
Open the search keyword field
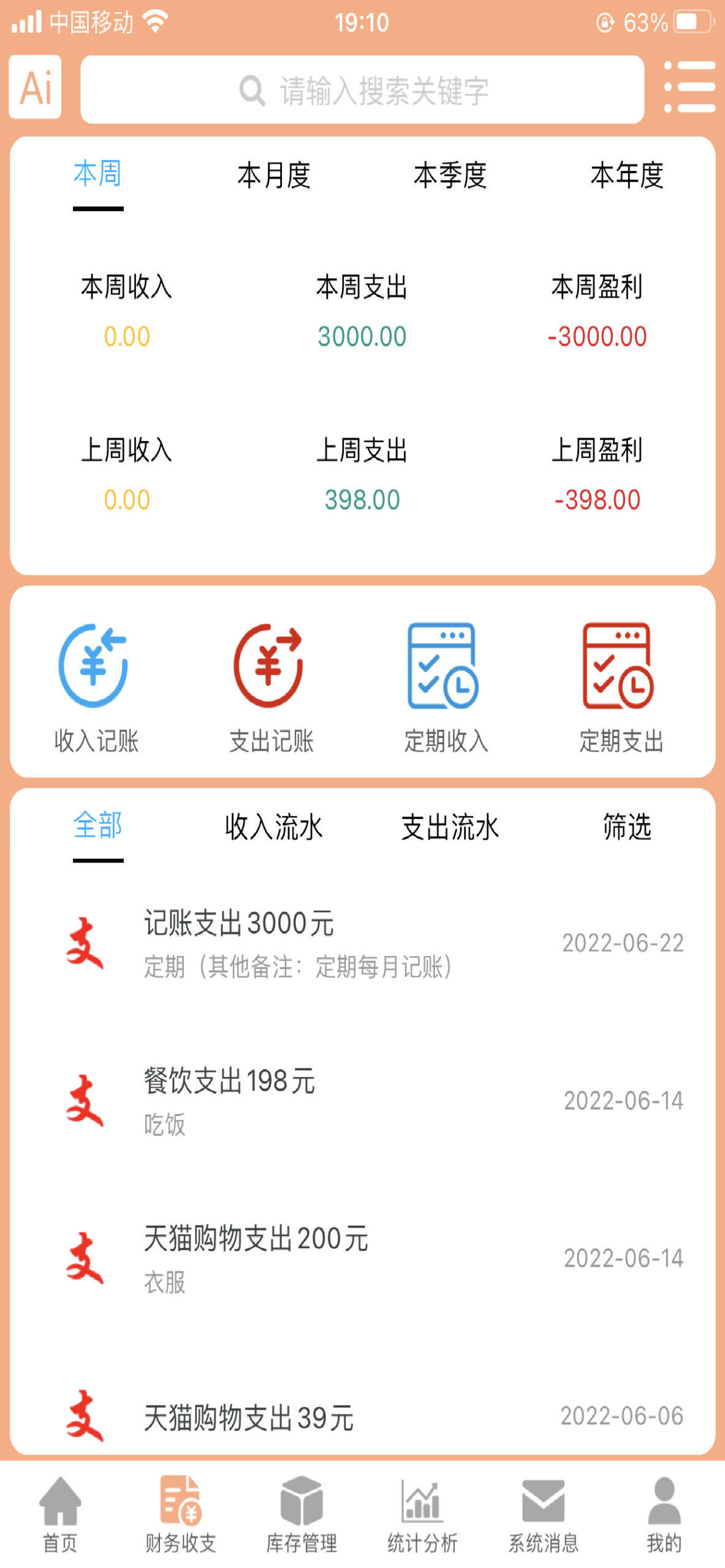[x=362, y=90]
